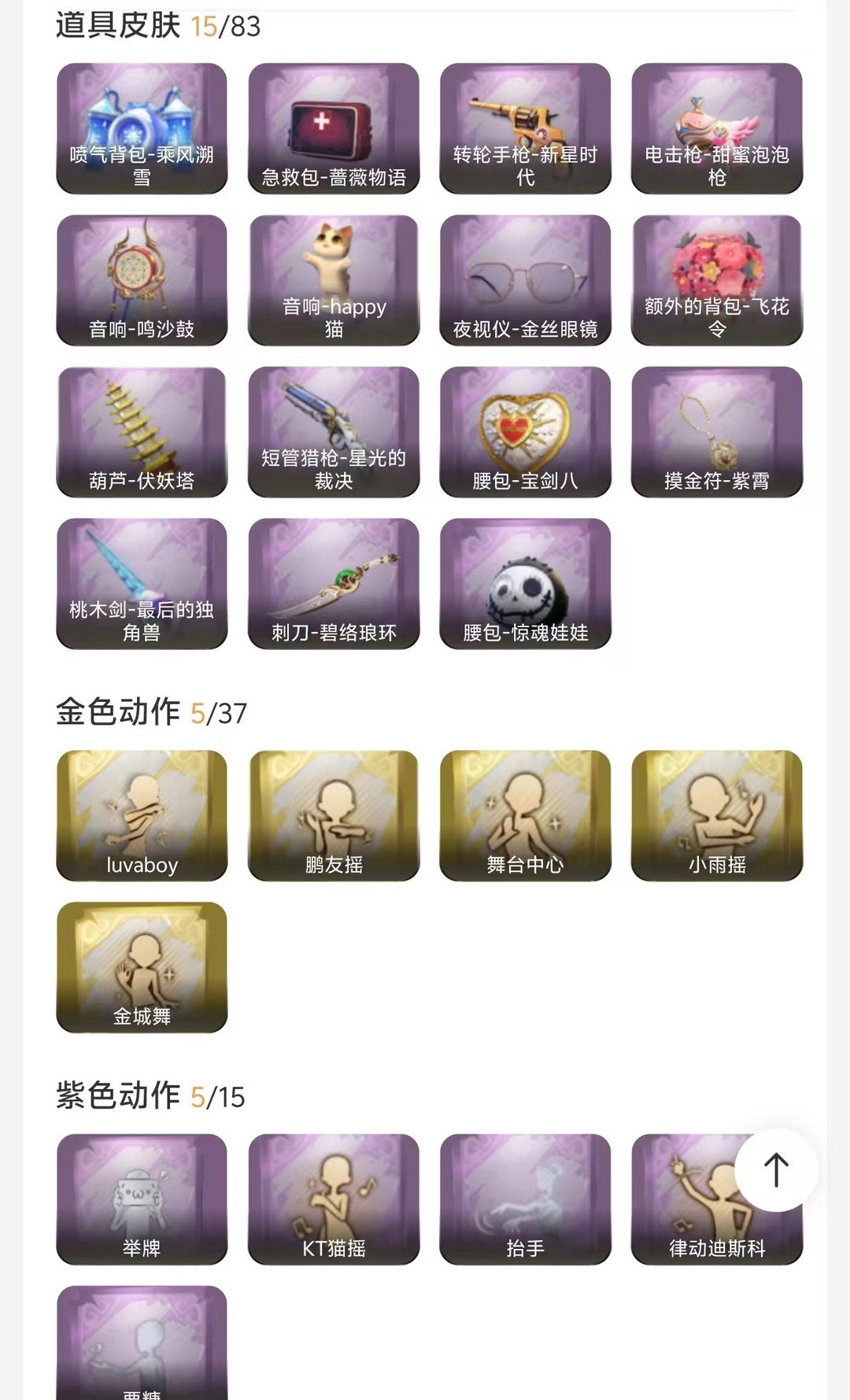Select 夜视仪-金丝眼镜 tile
Viewport: 850px width, 1400px height.
[525, 280]
